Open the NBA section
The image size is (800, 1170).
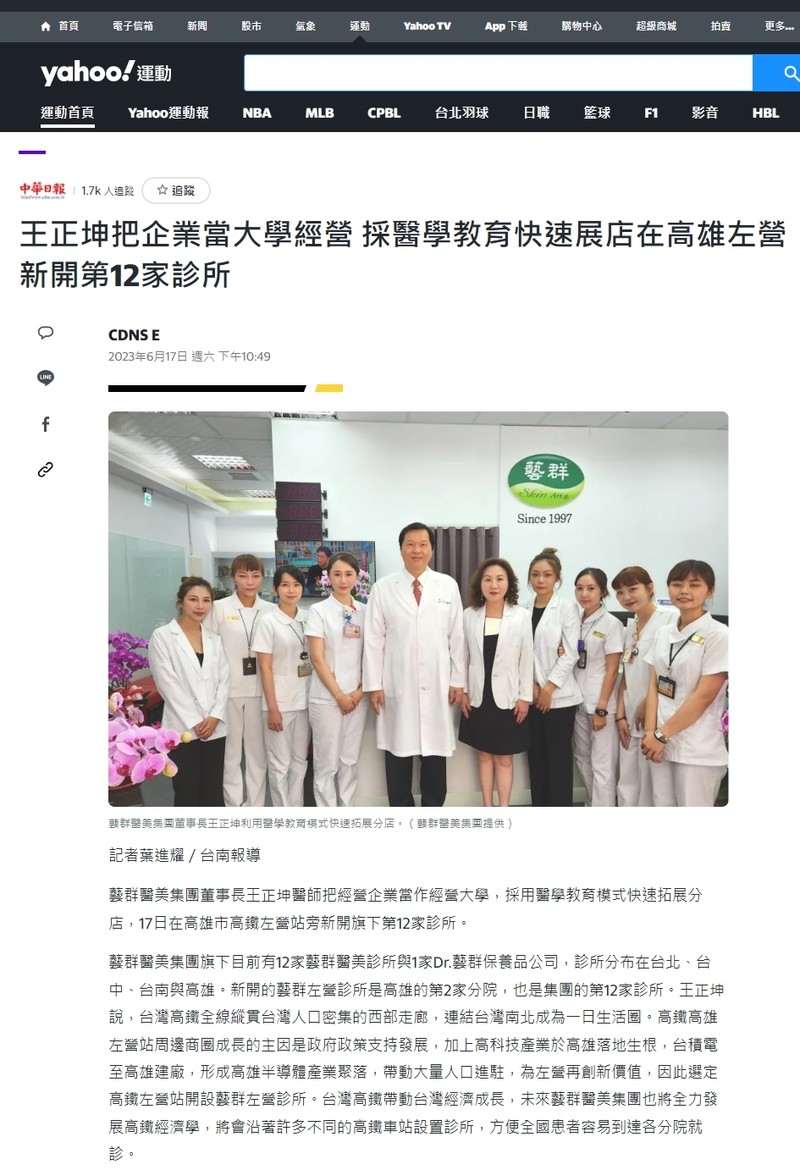[256, 113]
